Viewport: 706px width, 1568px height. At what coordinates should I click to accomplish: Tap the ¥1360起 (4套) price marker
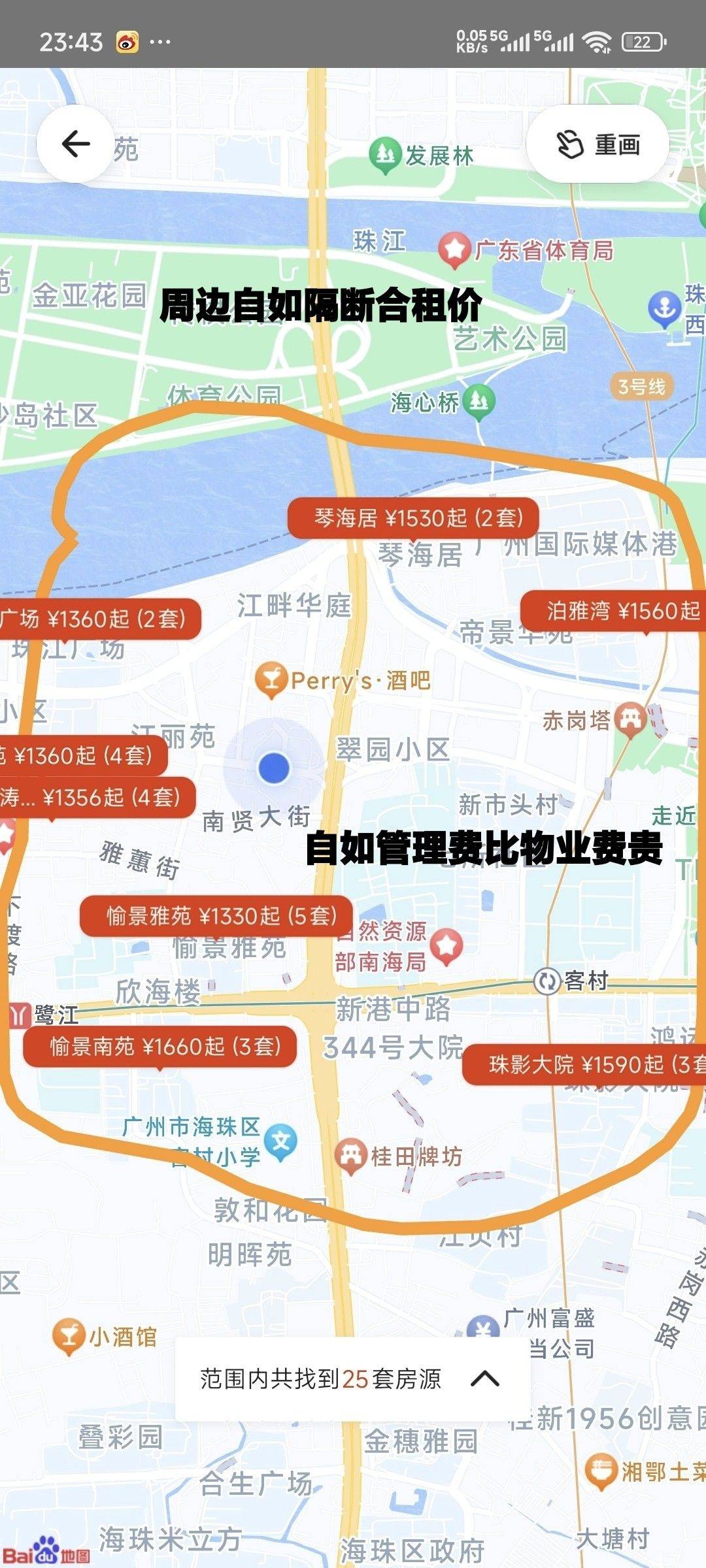(x=82, y=756)
